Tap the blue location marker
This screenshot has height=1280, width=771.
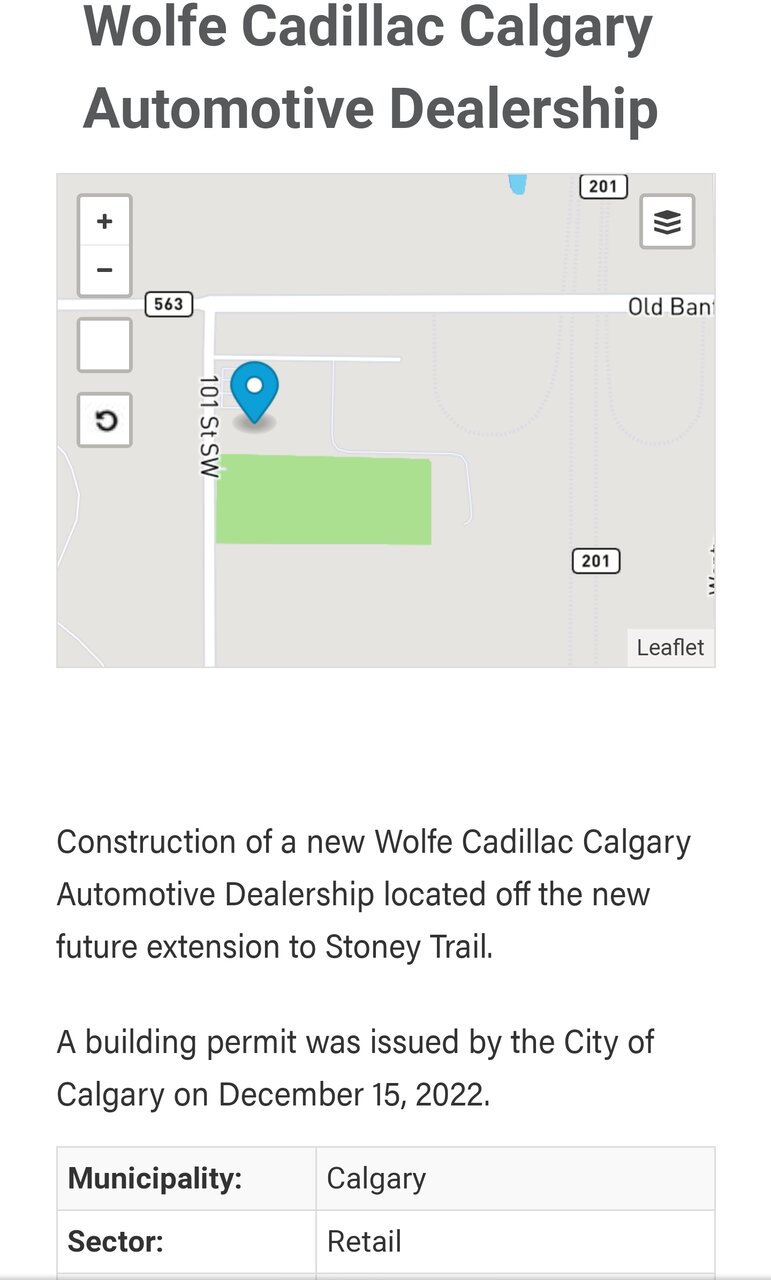coord(255,390)
